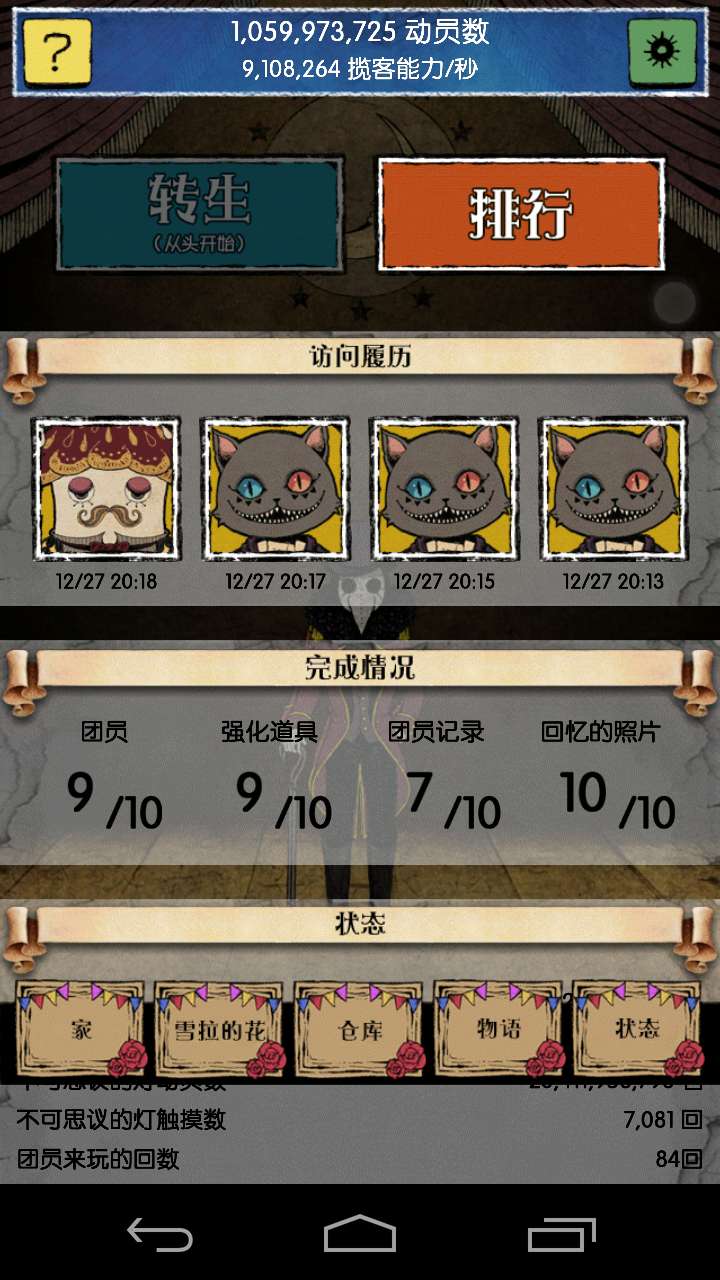
Task: Select the 状态 status tab
Action: [x=637, y=1030]
